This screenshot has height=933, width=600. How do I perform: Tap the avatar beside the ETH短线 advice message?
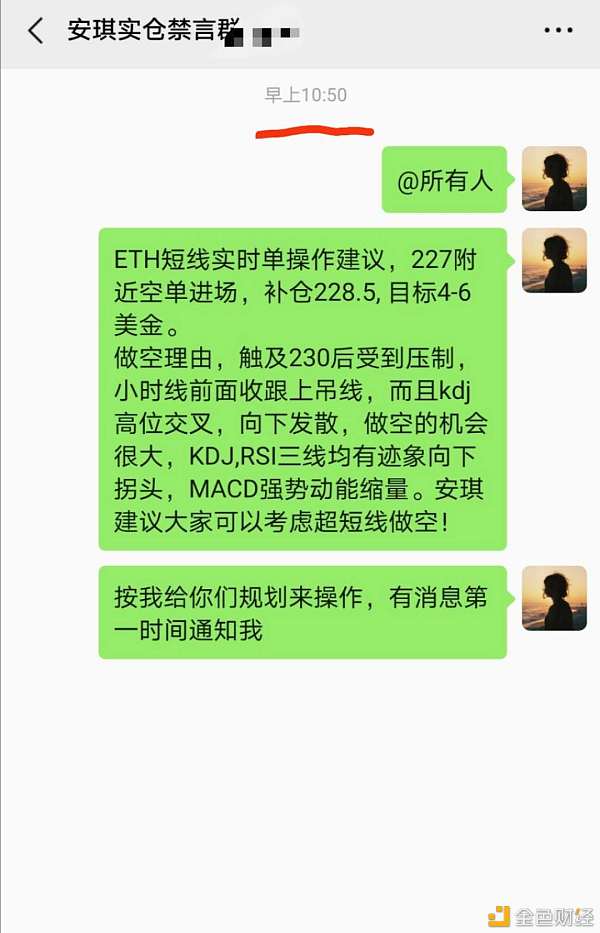[x=554, y=260]
